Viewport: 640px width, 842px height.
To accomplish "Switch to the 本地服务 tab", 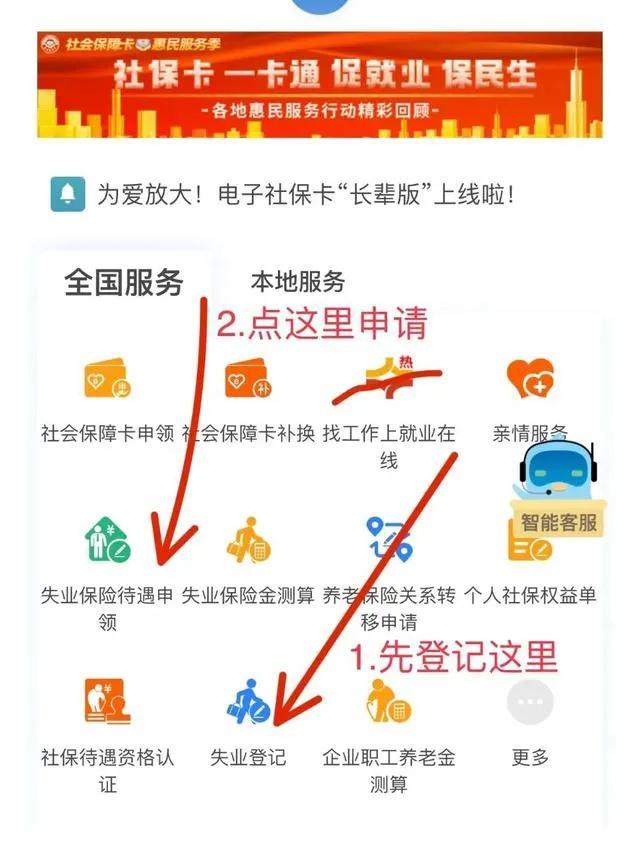I will [297, 282].
